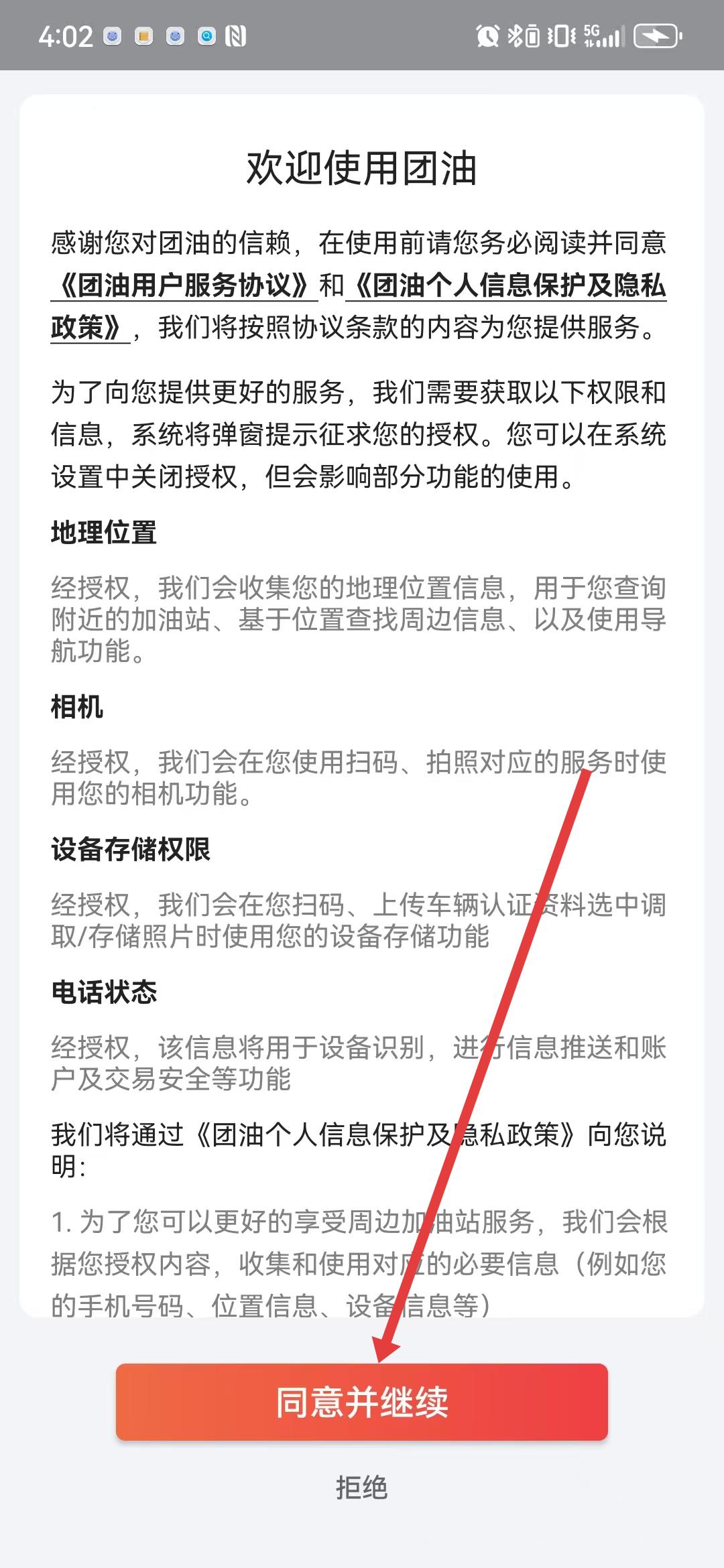
Task: Decline by tapping 拒绝
Action: 362,1488
